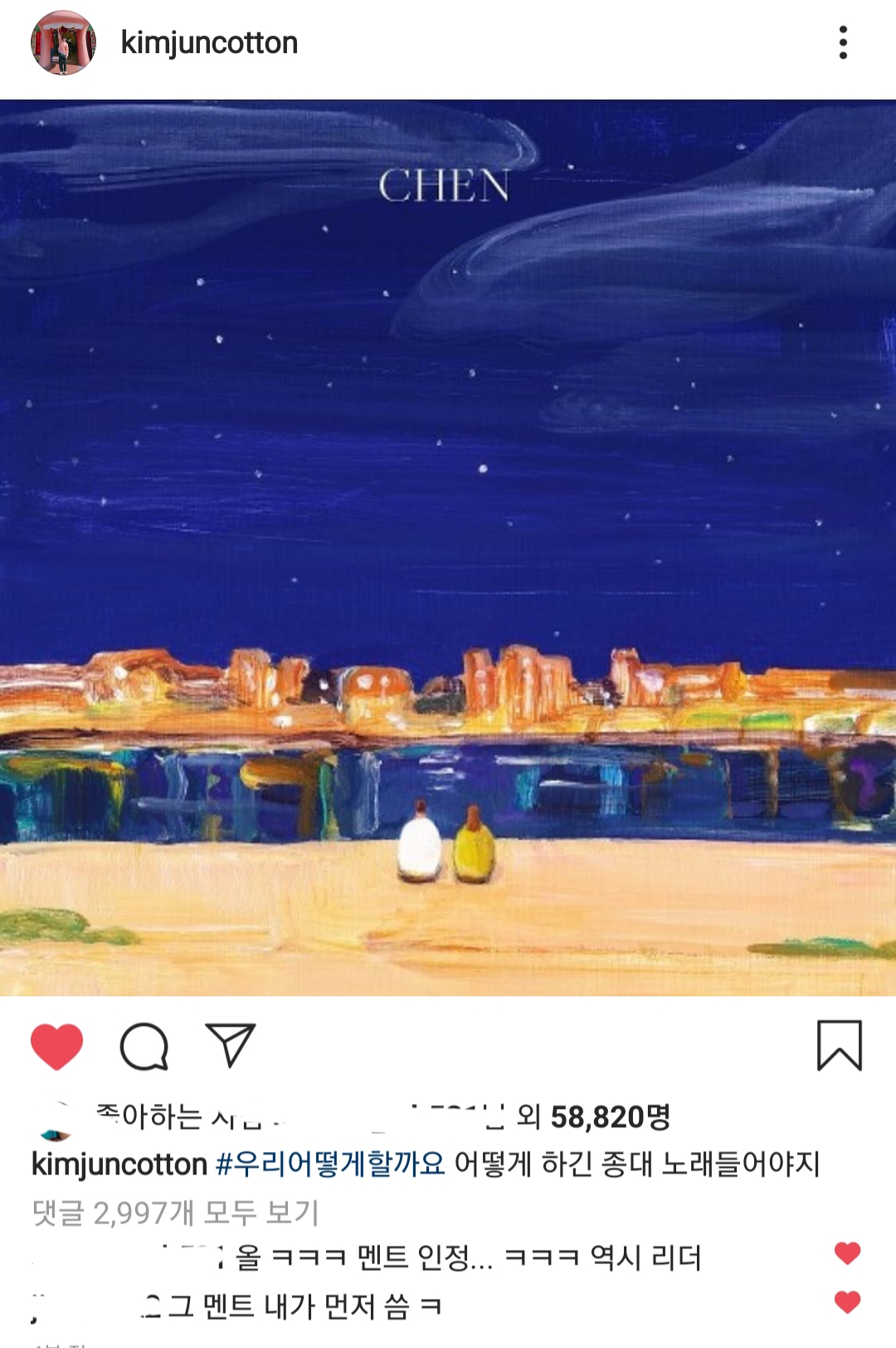896x1348 pixels.
Task: View all 2,997 comments
Action: 176,1213
